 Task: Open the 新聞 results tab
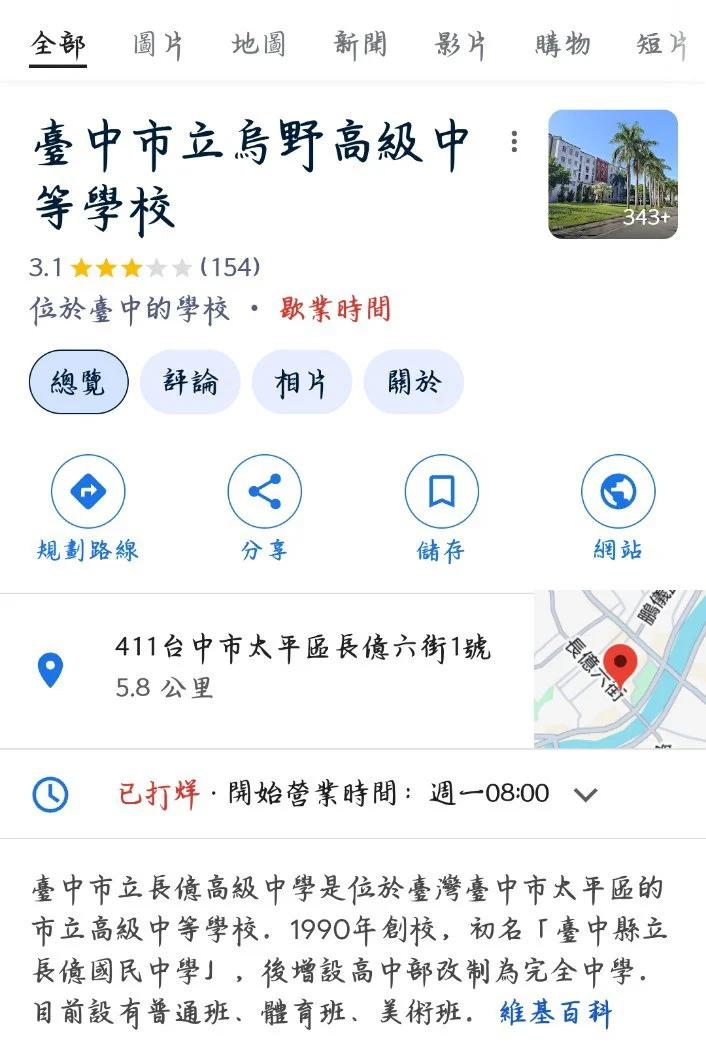360,45
